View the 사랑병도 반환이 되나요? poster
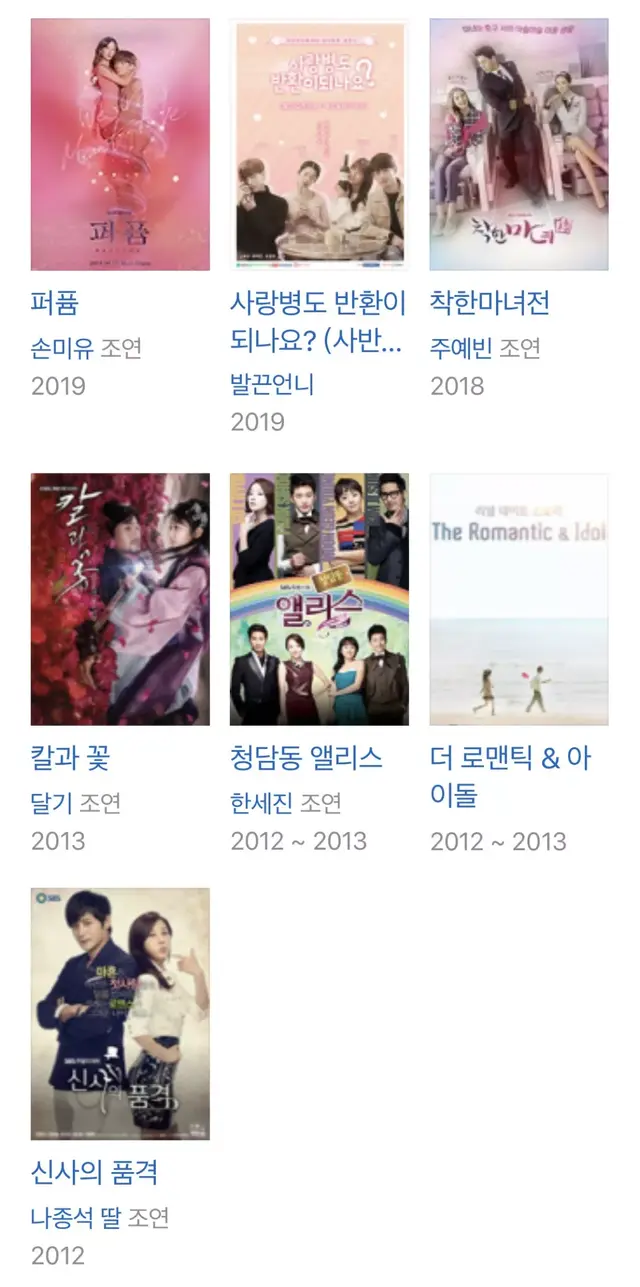 tap(319, 144)
